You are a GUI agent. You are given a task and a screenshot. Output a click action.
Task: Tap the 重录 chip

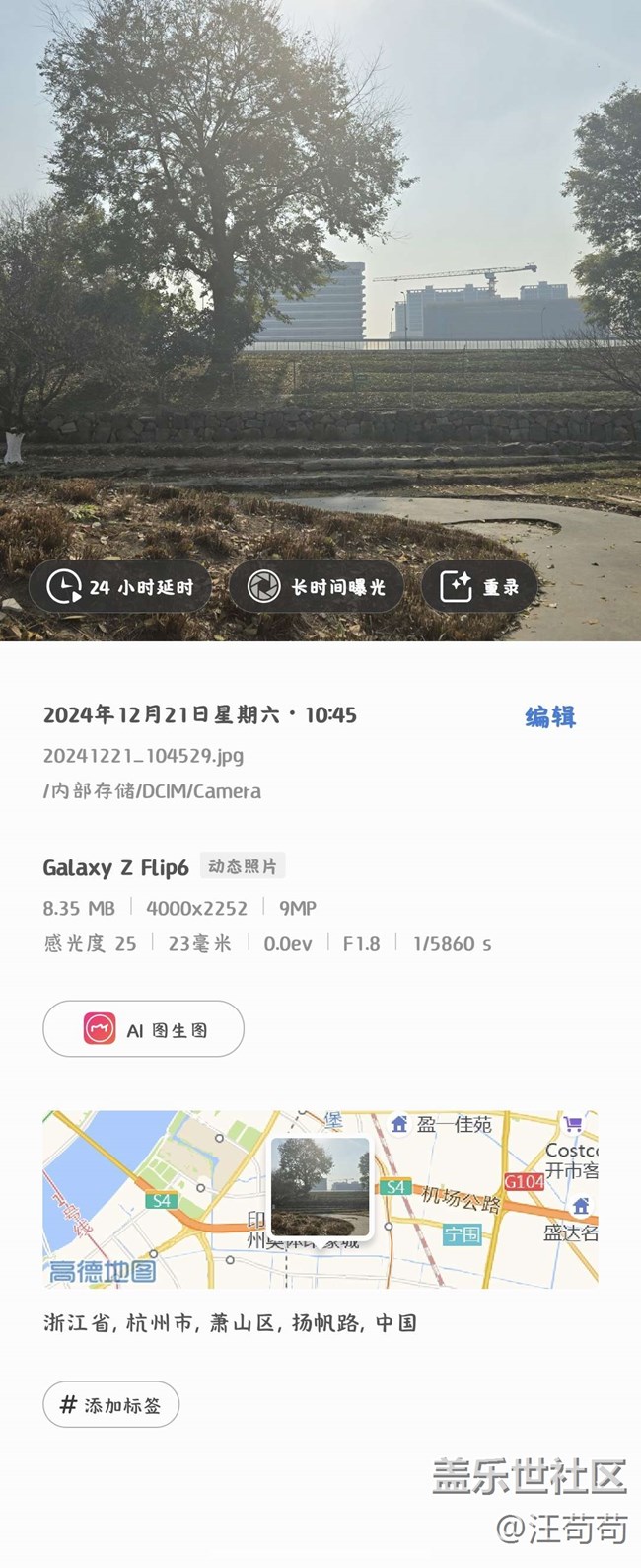[479, 587]
